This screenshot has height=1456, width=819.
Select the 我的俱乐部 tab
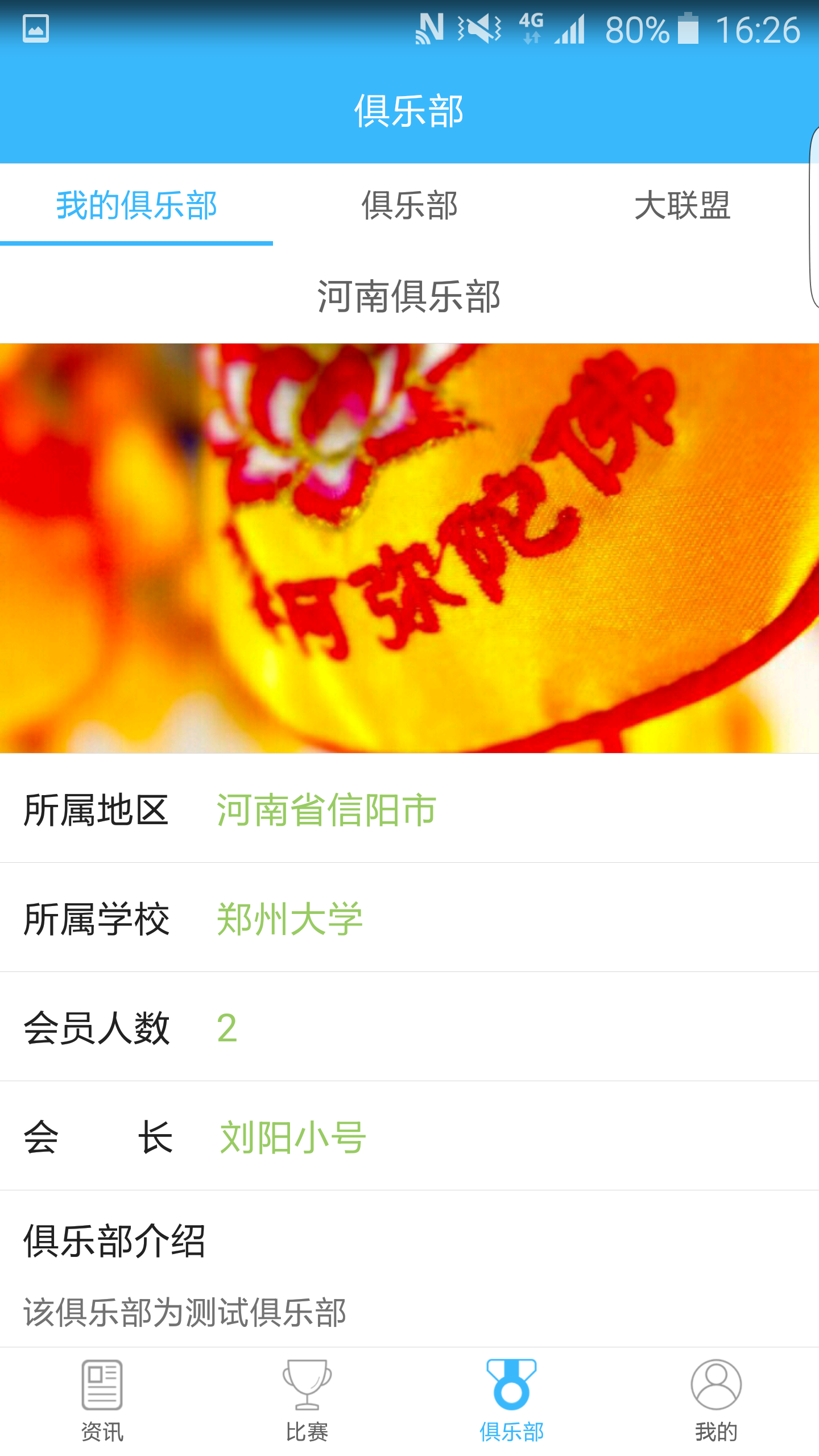pos(136,208)
